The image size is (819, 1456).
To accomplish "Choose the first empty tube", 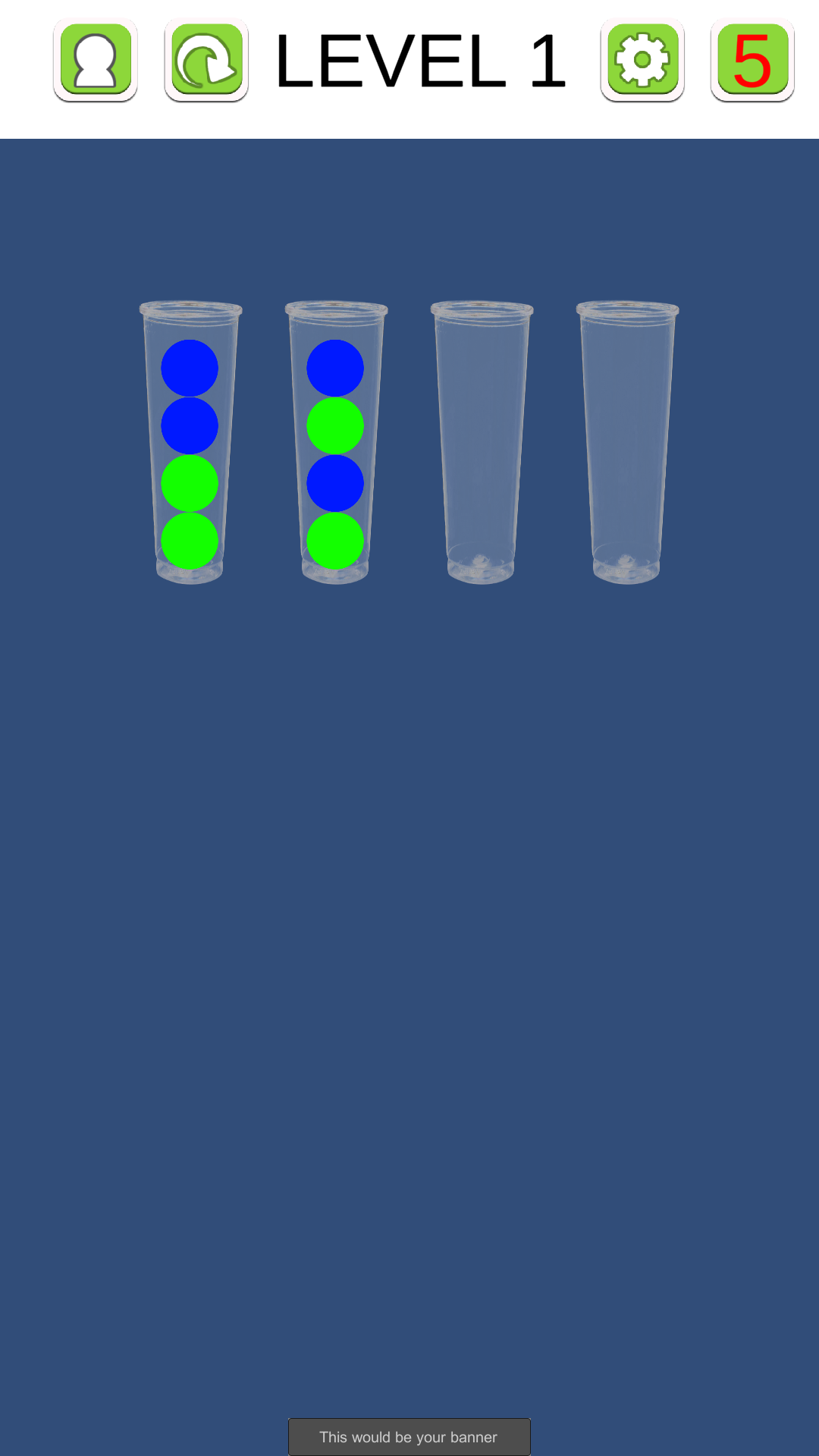I will [x=482, y=443].
